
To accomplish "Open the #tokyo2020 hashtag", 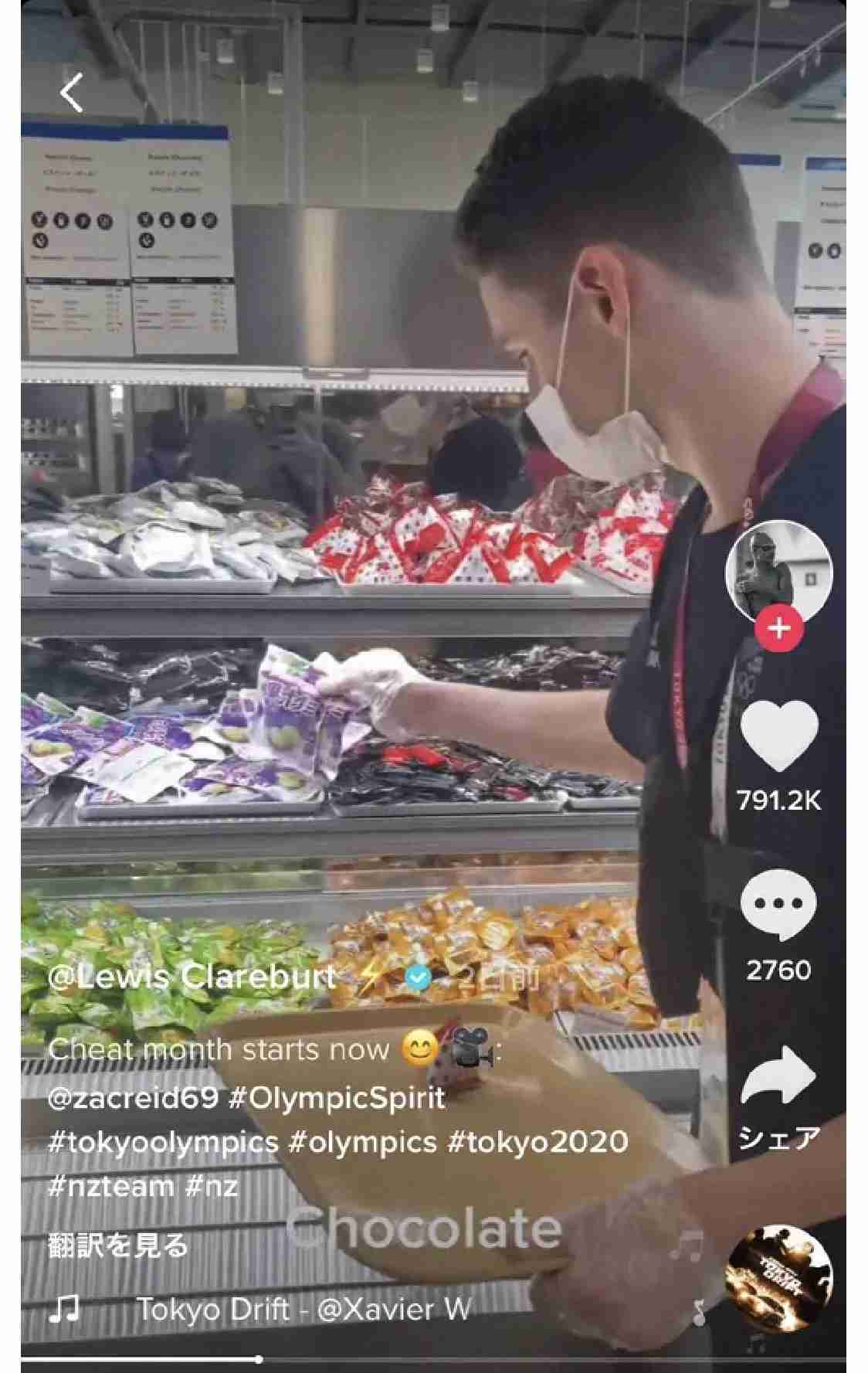I will click(537, 1141).
